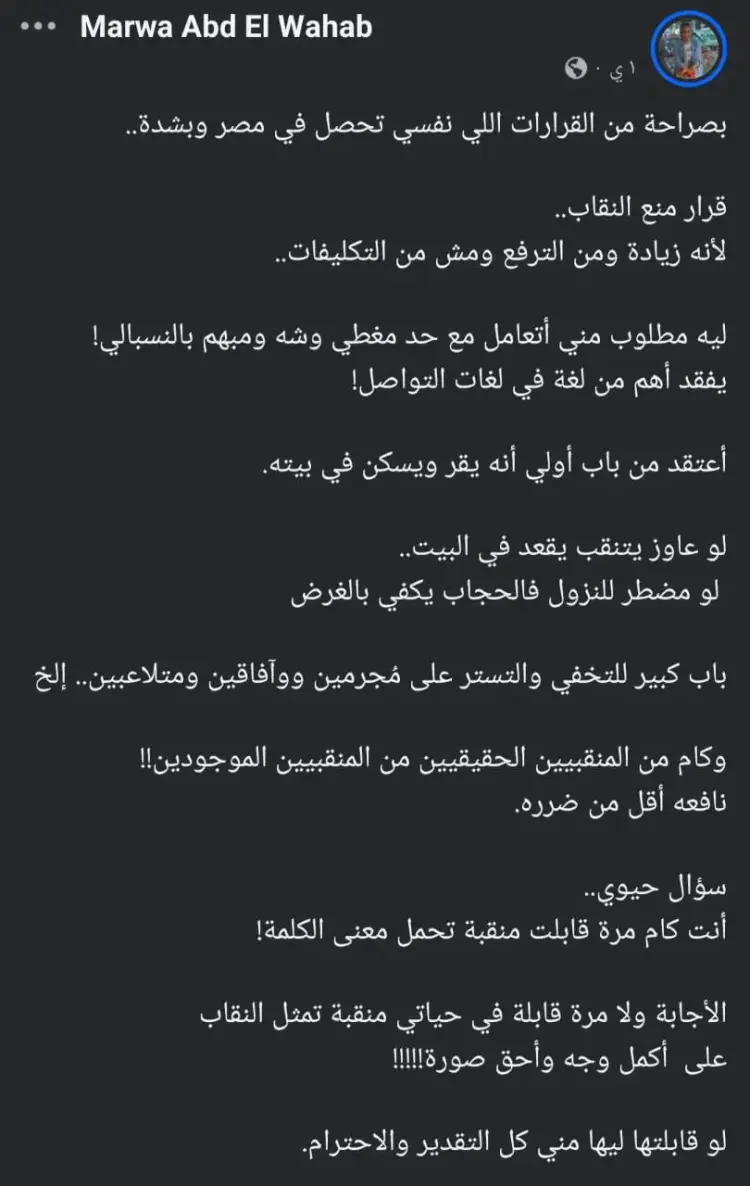Open Marwa Abd El Wahab's profile name
The height and width of the screenshot is (1186, 750).
pyautogui.click(x=225, y=25)
